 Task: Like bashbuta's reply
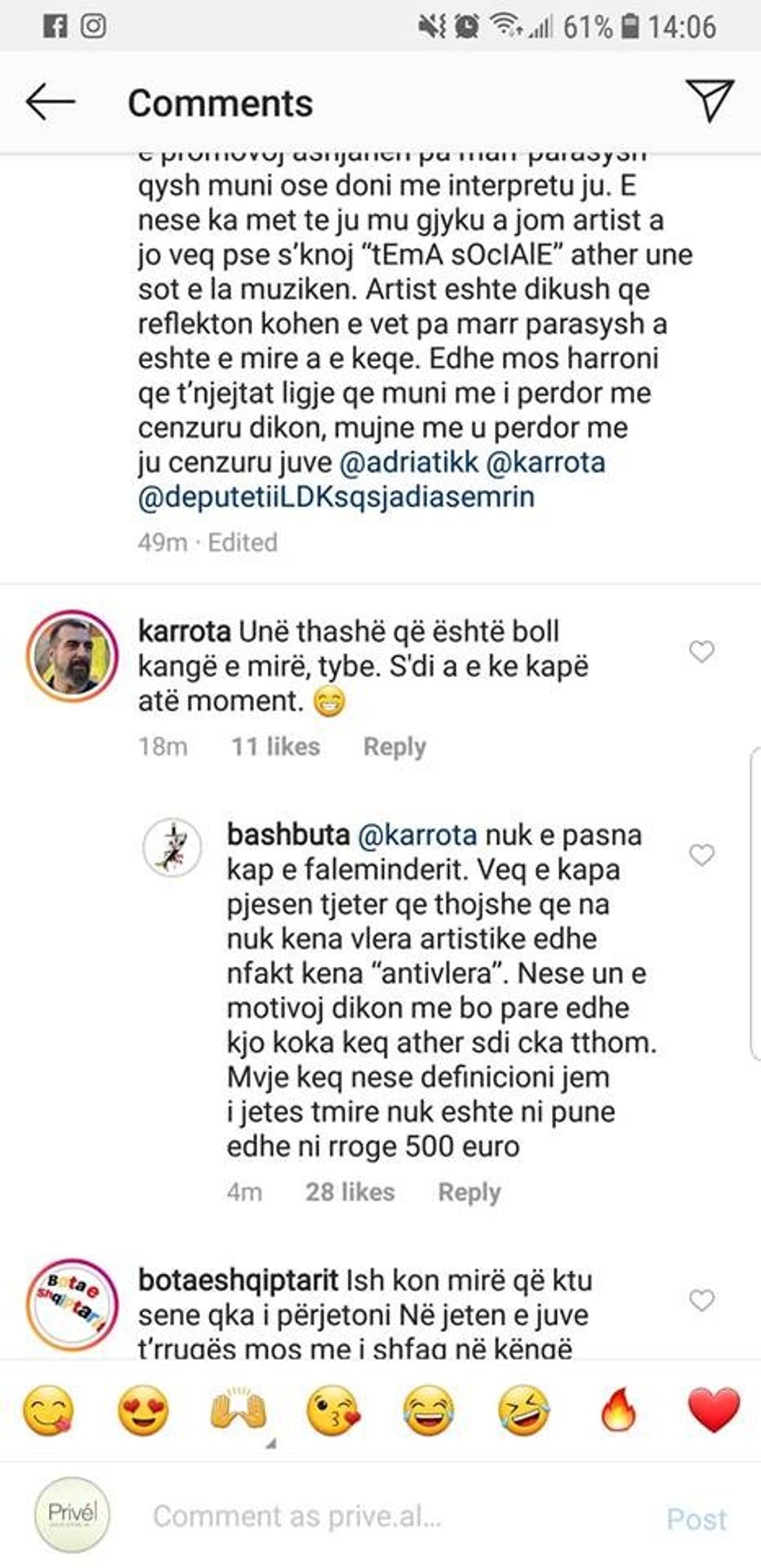tap(702, 855)
